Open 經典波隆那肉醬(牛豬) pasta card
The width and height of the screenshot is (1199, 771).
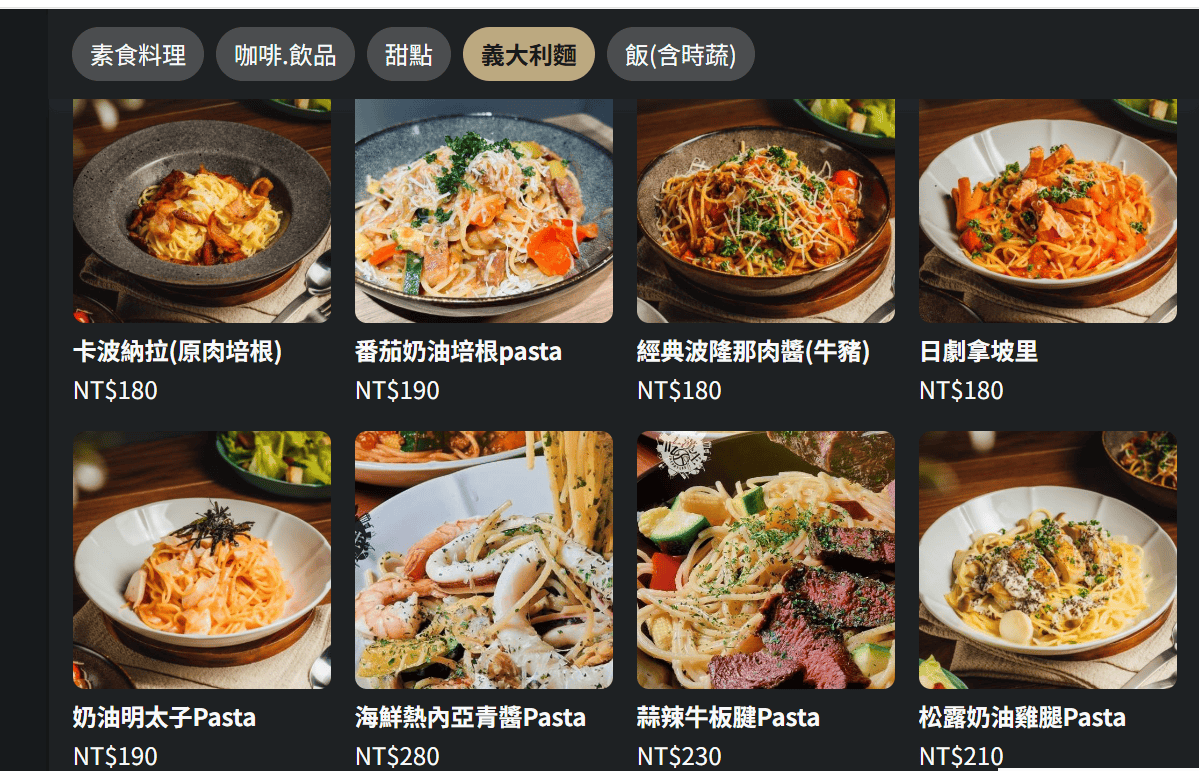[766, 212]
